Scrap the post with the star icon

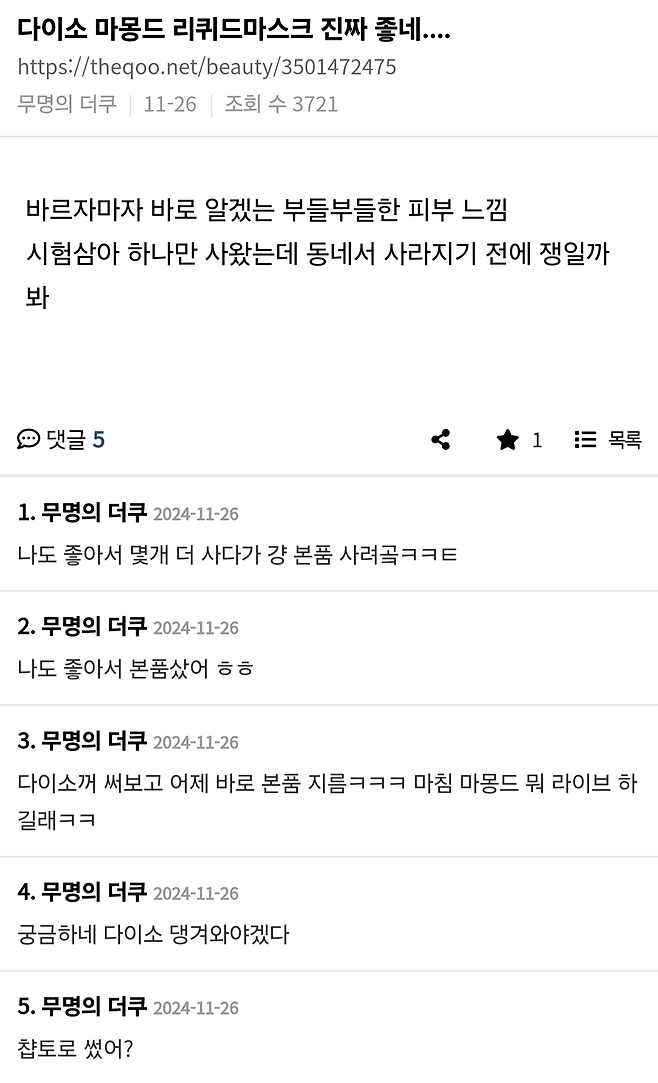(508, 439)
